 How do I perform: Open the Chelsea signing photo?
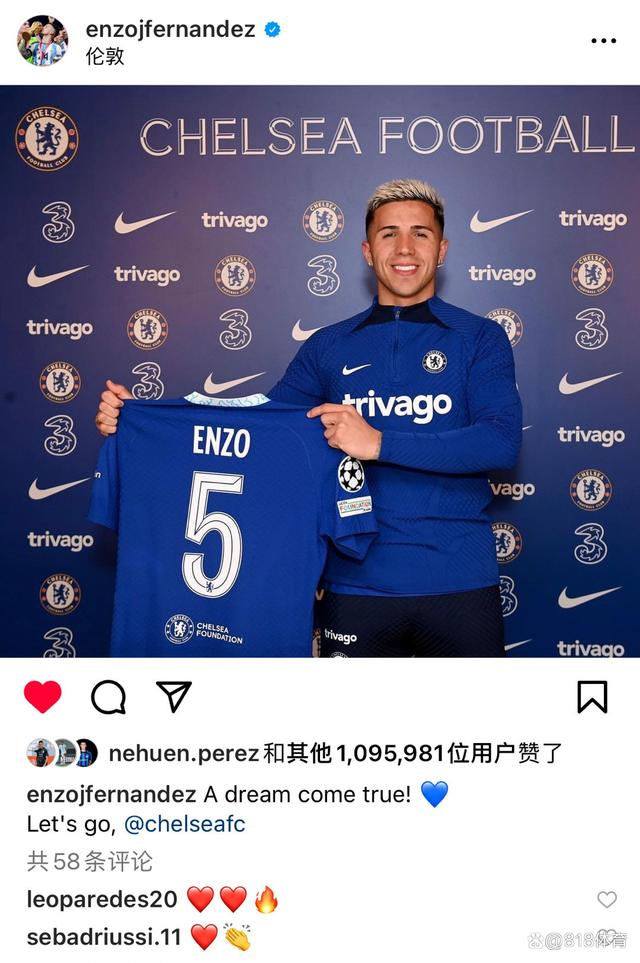pyautogui.click(x=320, y=371)
